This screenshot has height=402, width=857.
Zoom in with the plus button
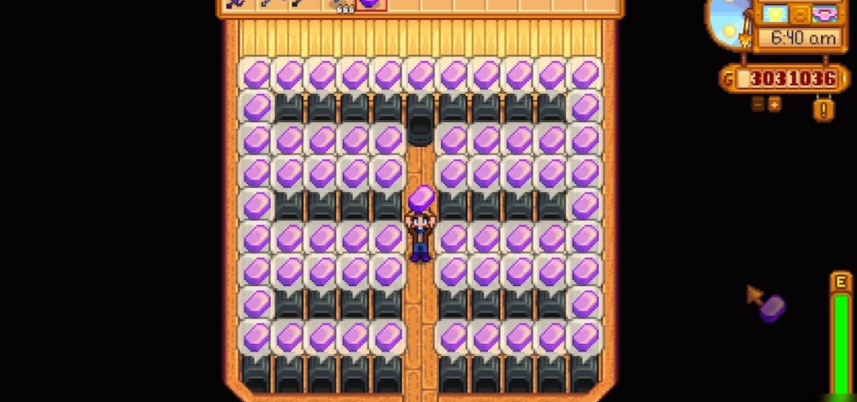point(774,104)
